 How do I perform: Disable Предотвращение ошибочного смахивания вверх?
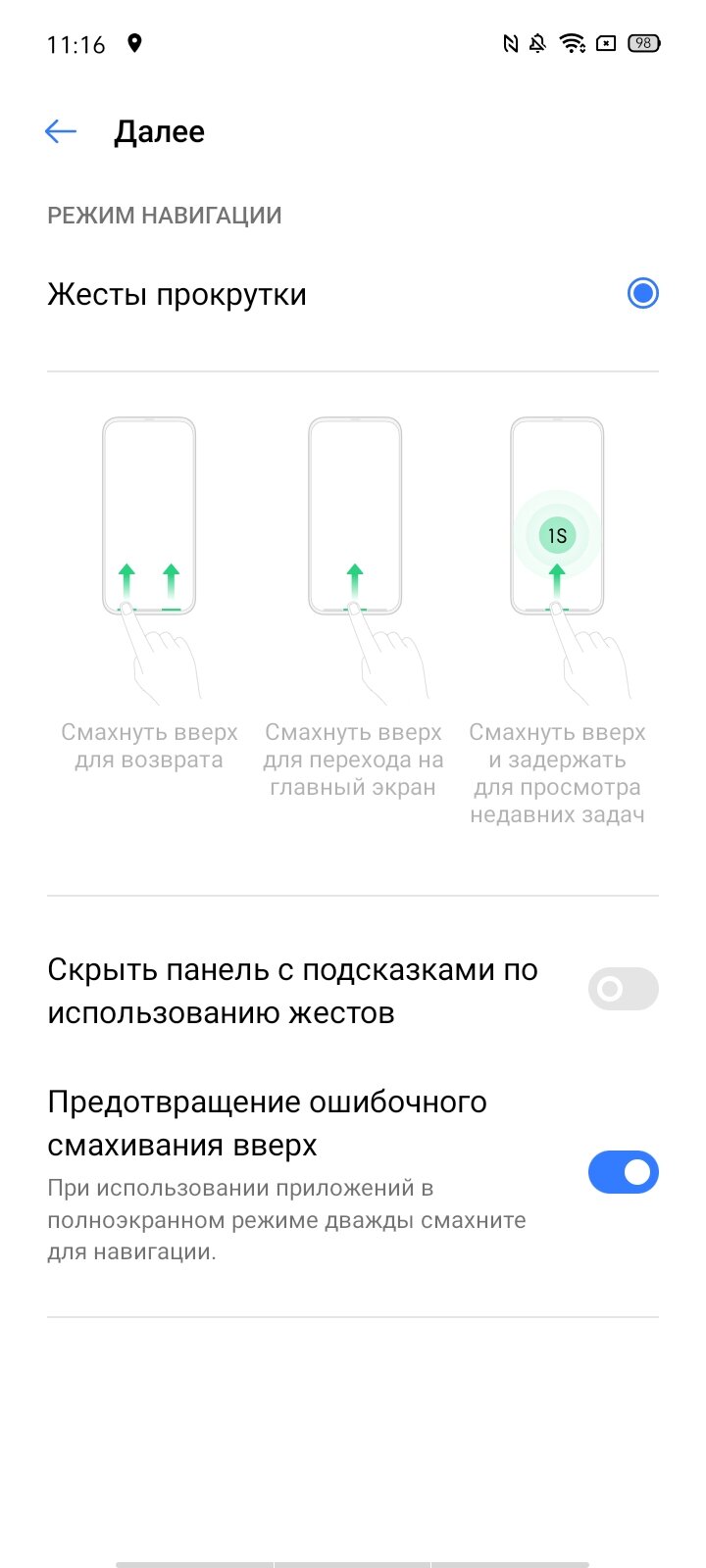click(623, 1172)
